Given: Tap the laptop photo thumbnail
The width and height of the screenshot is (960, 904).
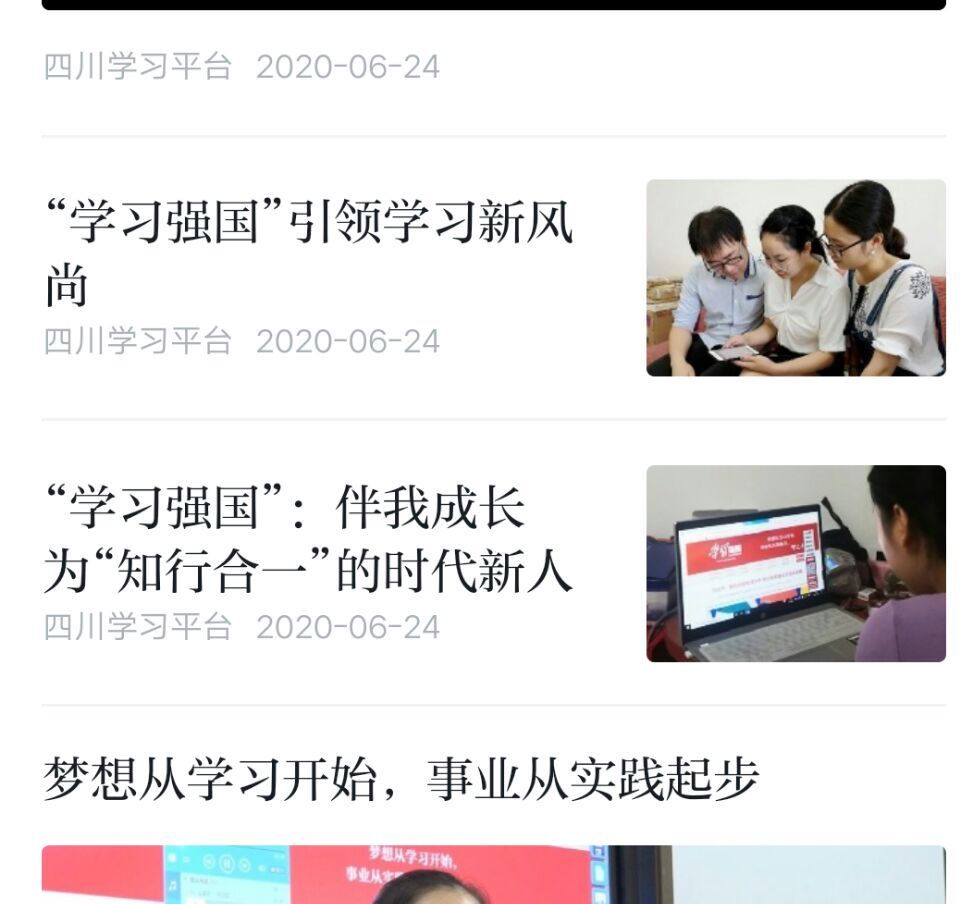Looking at the screenshot, I should (795, 563).
